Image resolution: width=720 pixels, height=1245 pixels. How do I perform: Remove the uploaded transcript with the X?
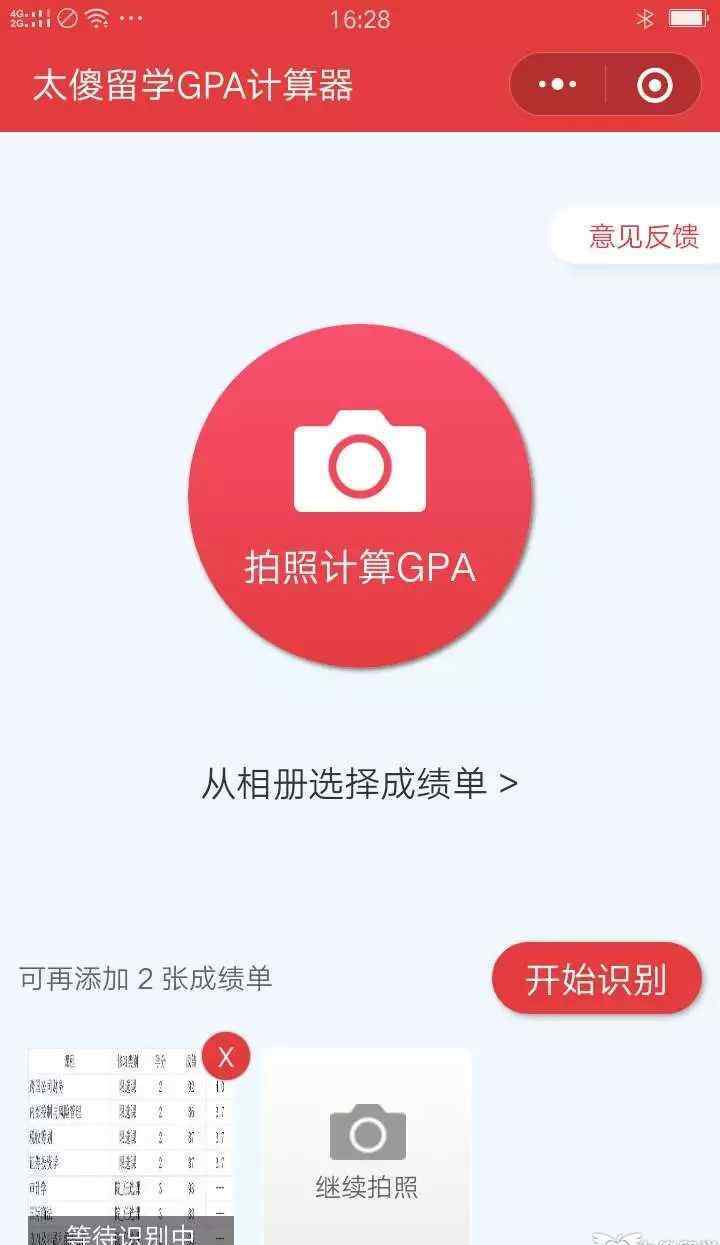pyautogui.click(x=226, y=1057)
